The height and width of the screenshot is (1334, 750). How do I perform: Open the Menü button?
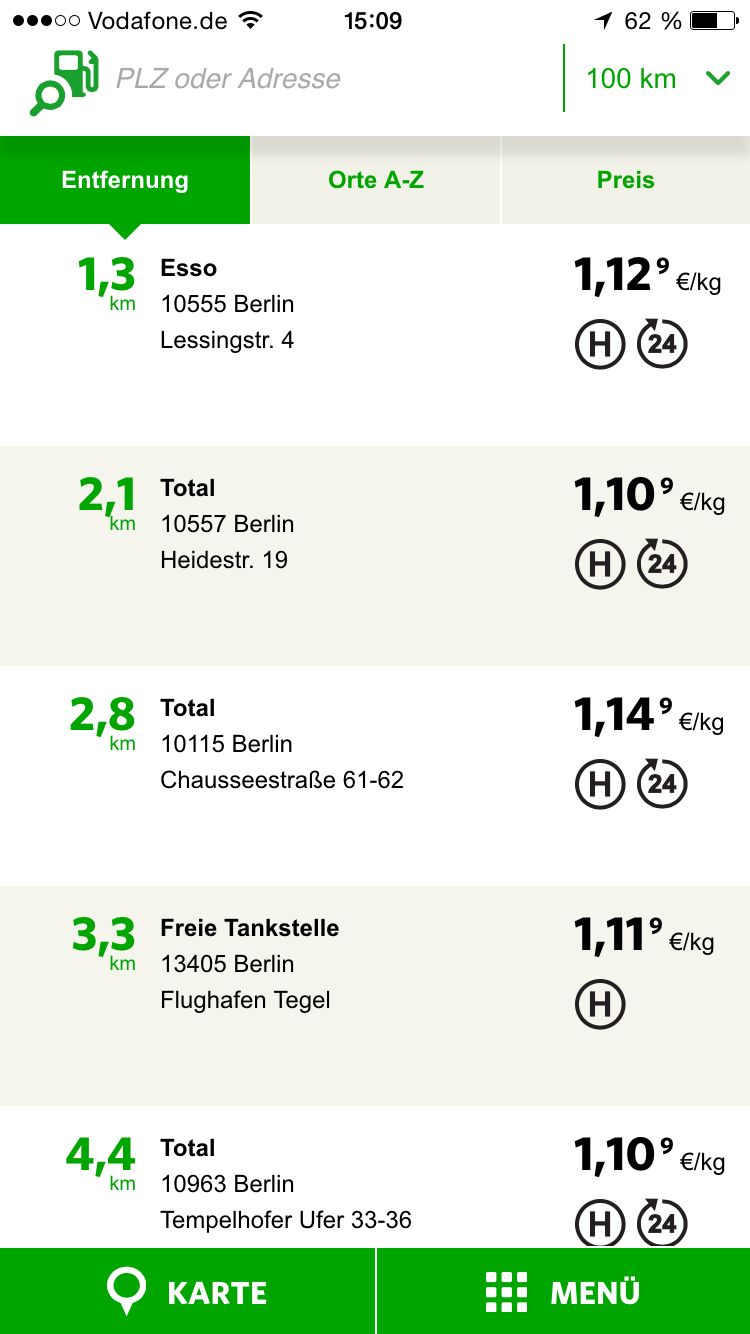coord(563,1291)
